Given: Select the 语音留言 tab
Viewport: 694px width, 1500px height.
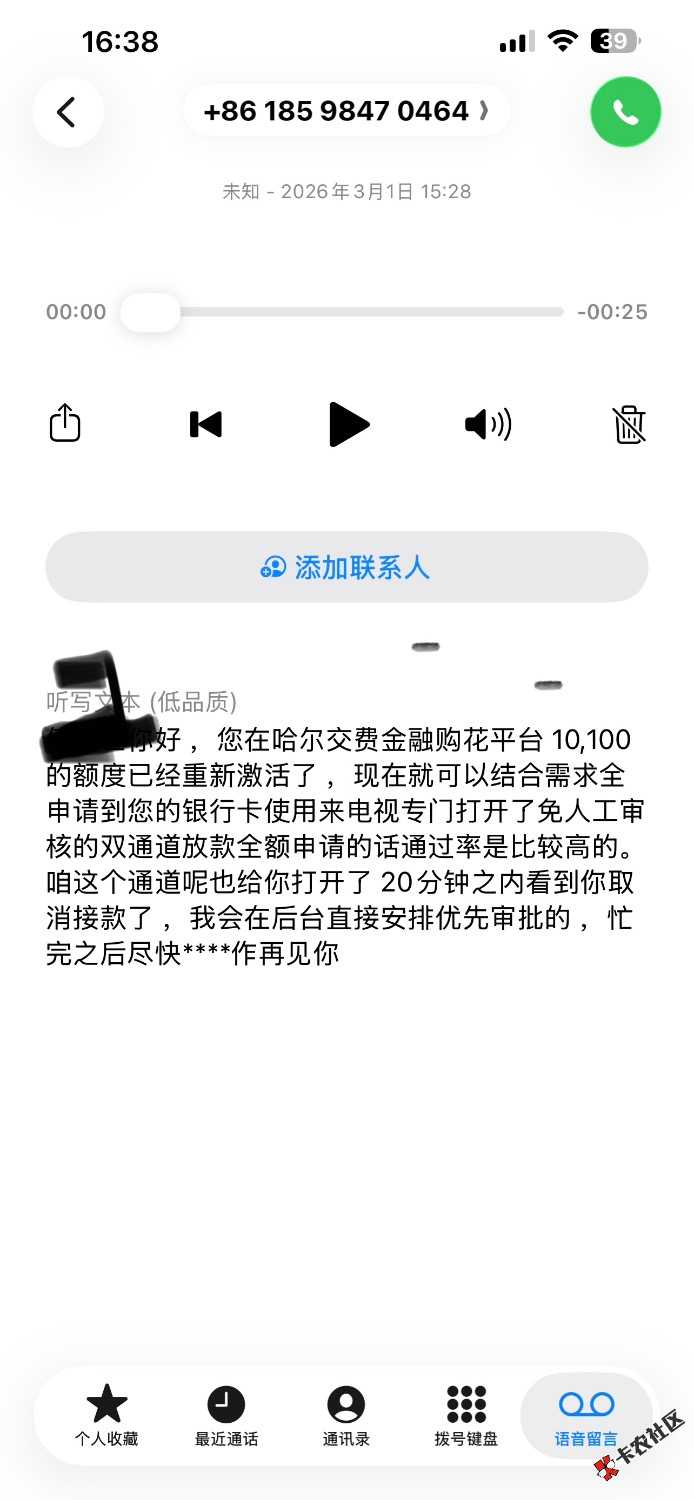Looking at the screenshot, I should (x=586, y=1416).
